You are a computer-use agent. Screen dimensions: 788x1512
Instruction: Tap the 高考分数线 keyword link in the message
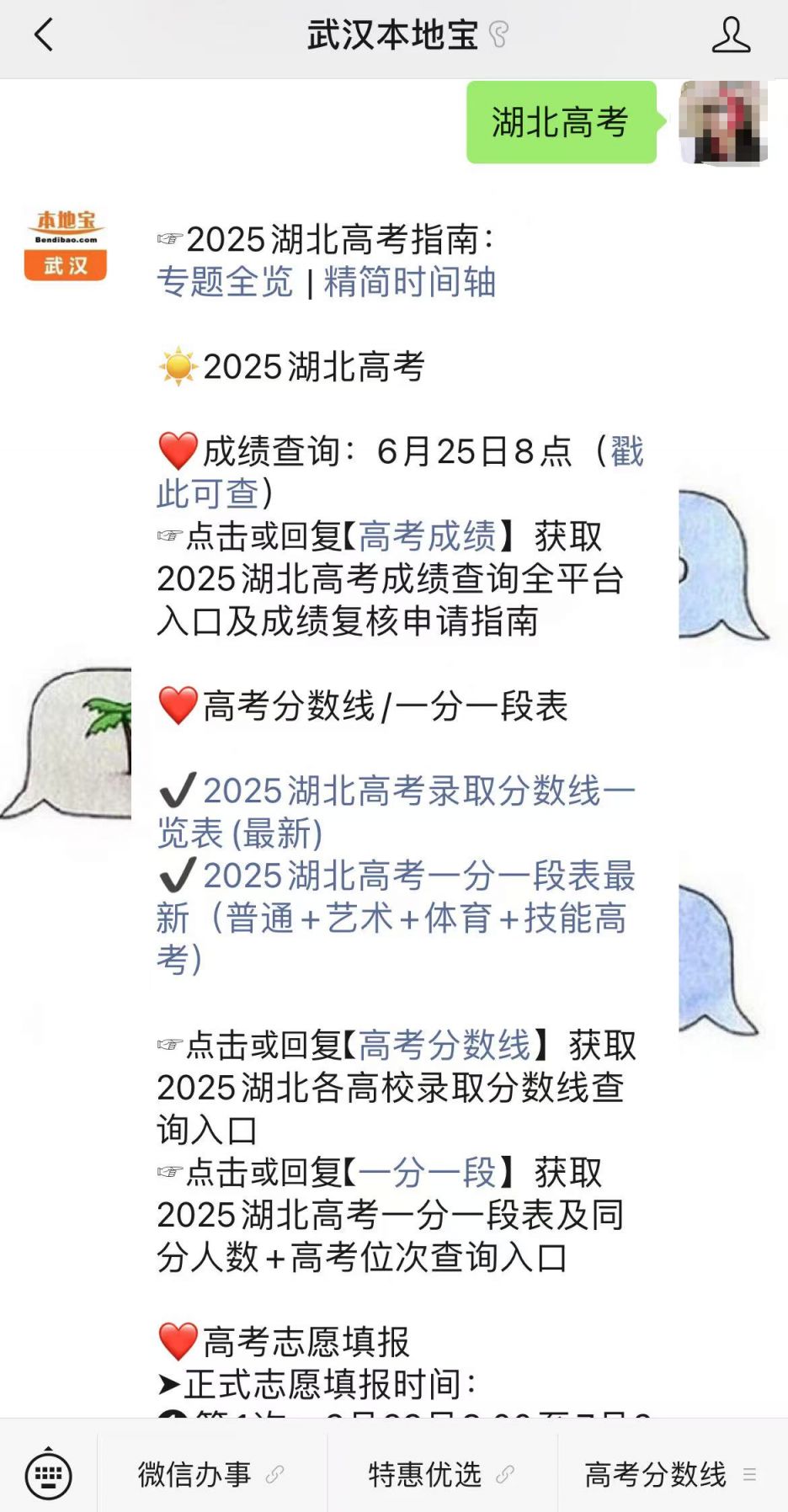[445, 1045]
